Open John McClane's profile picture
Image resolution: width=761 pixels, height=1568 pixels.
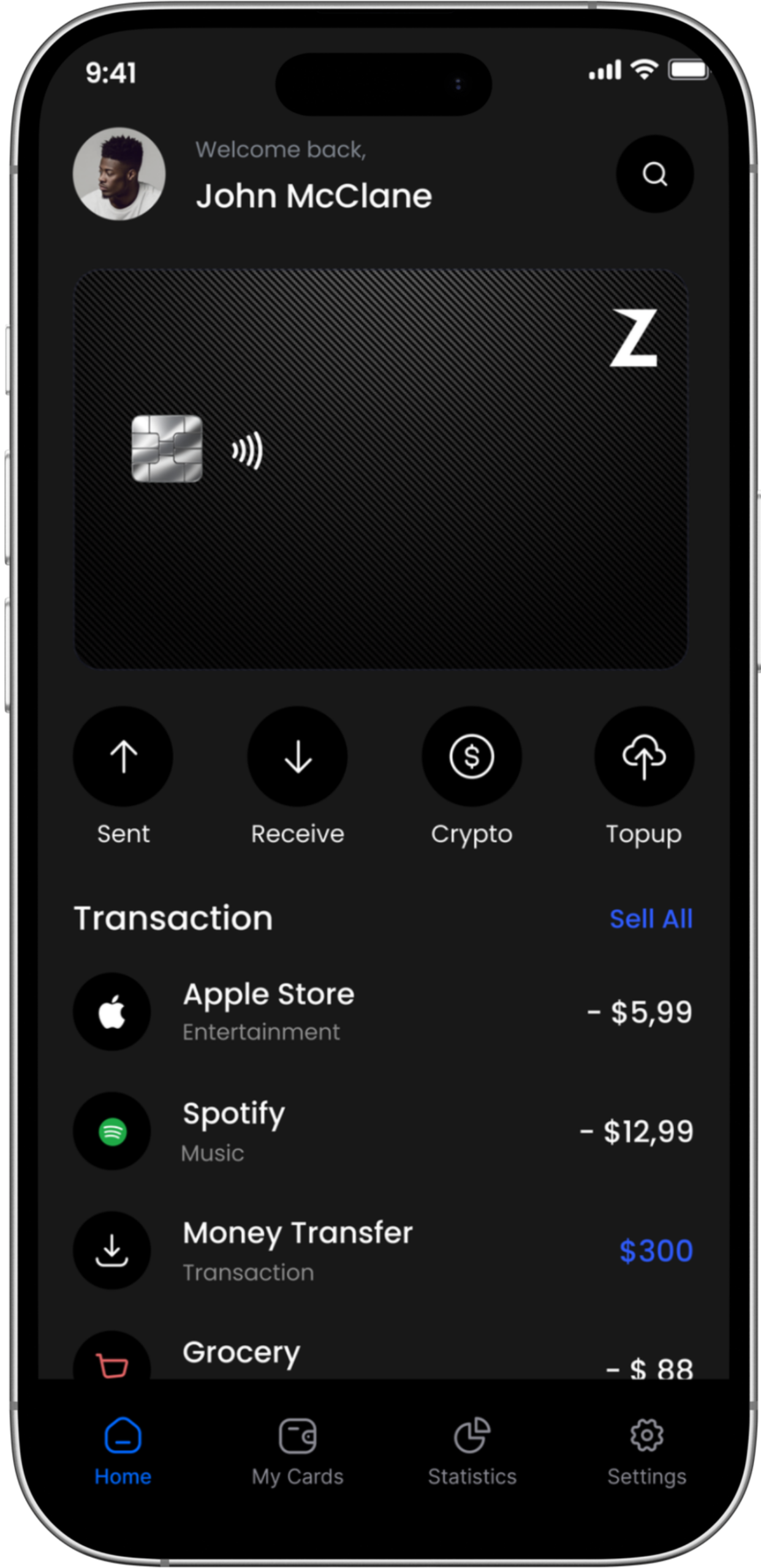coord(119,174)
